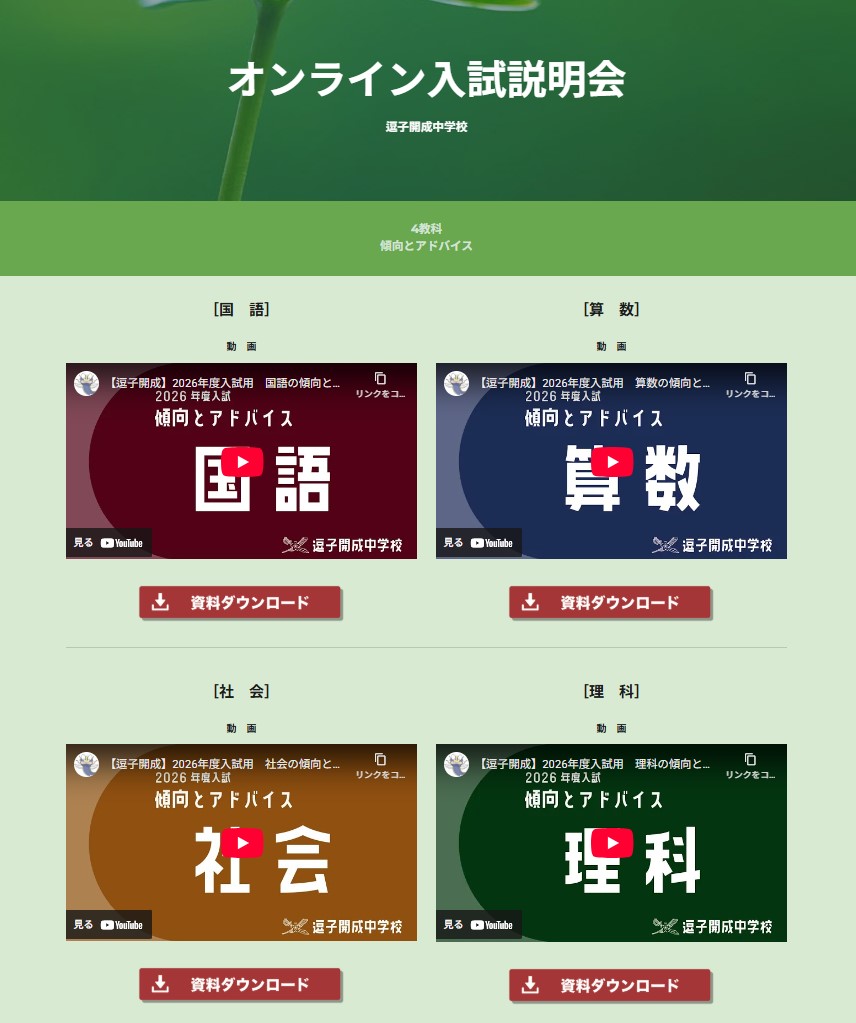Play the 社会 video
The width and height of the screenshot is (856, 1023).
[x=242, y=843]
